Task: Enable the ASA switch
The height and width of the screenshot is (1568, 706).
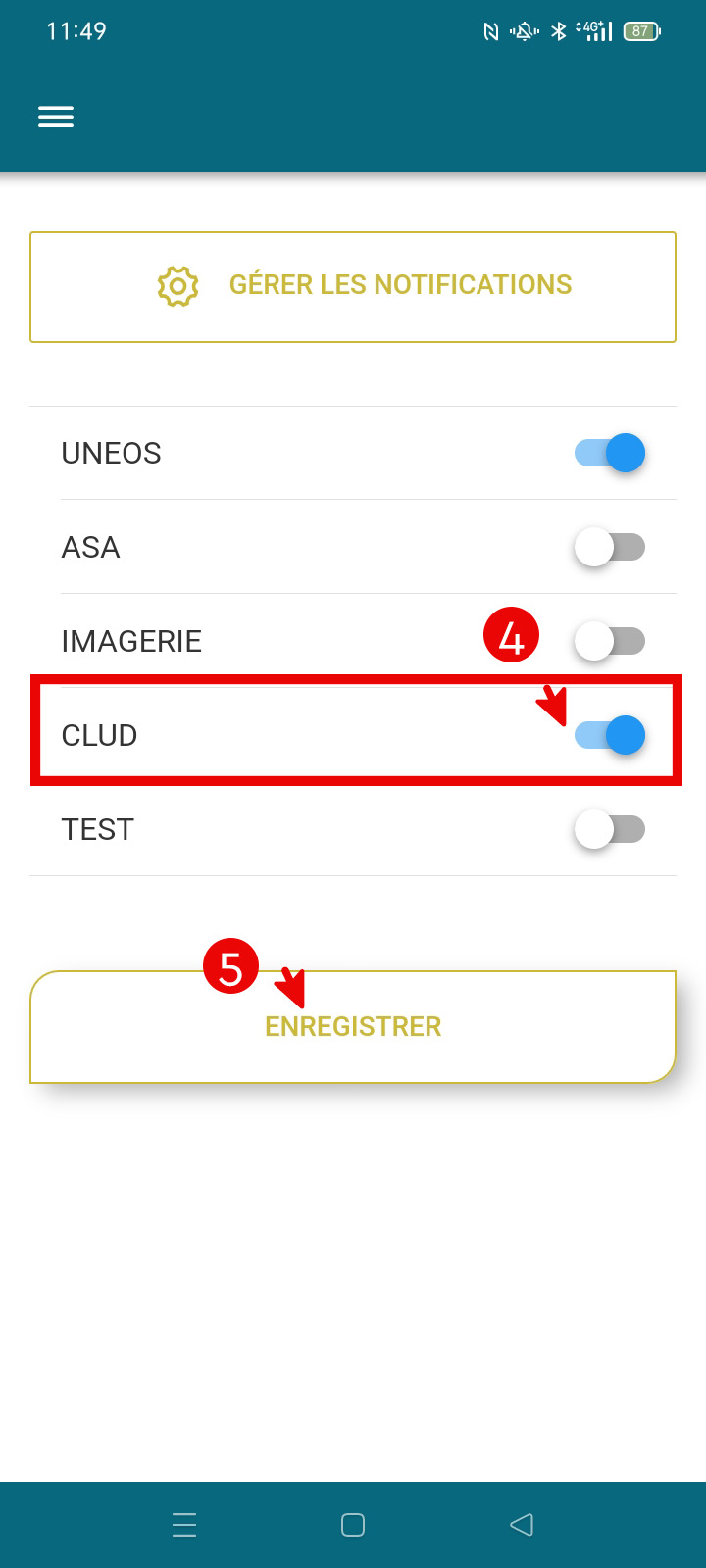Action: coord(610,547)
